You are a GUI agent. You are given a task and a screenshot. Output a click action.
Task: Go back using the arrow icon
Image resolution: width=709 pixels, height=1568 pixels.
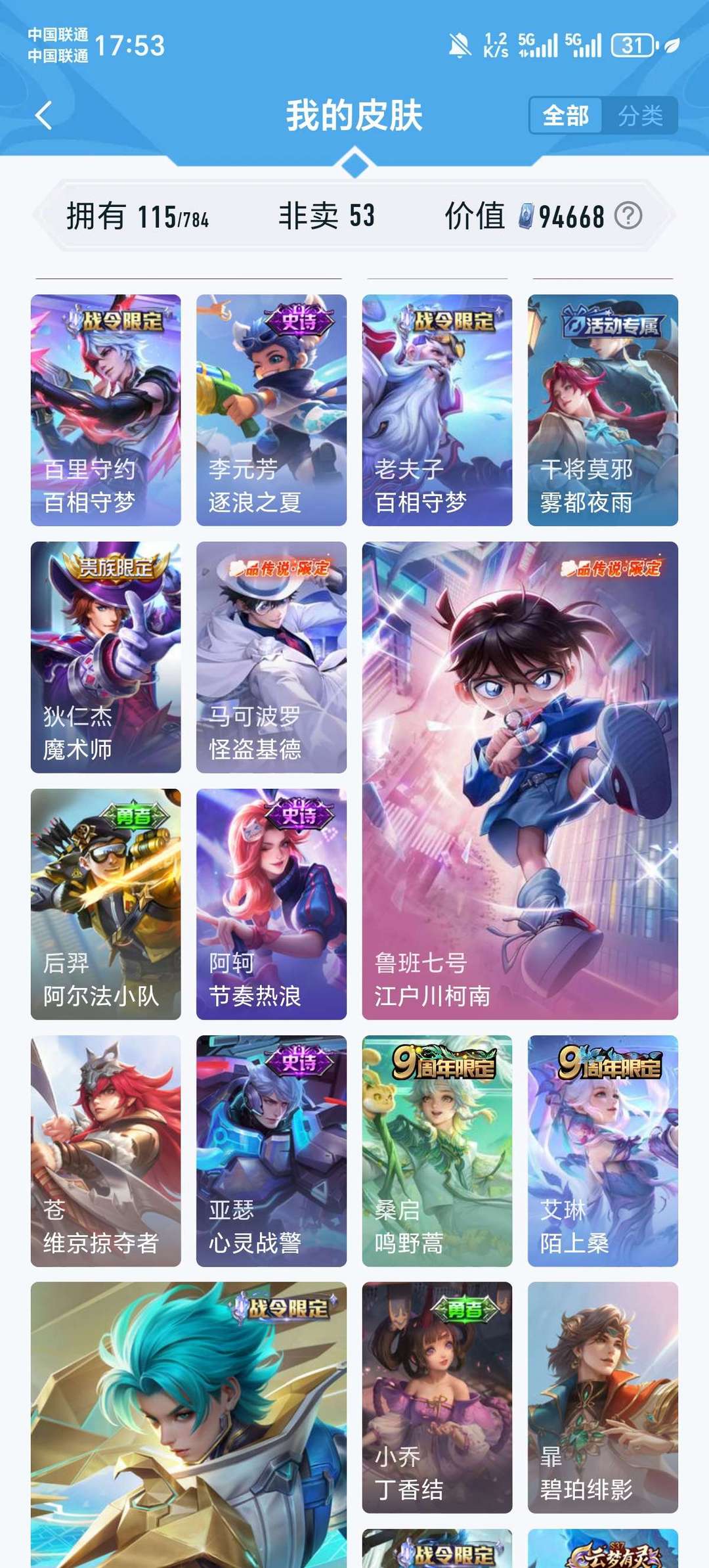tap(44, 116)
